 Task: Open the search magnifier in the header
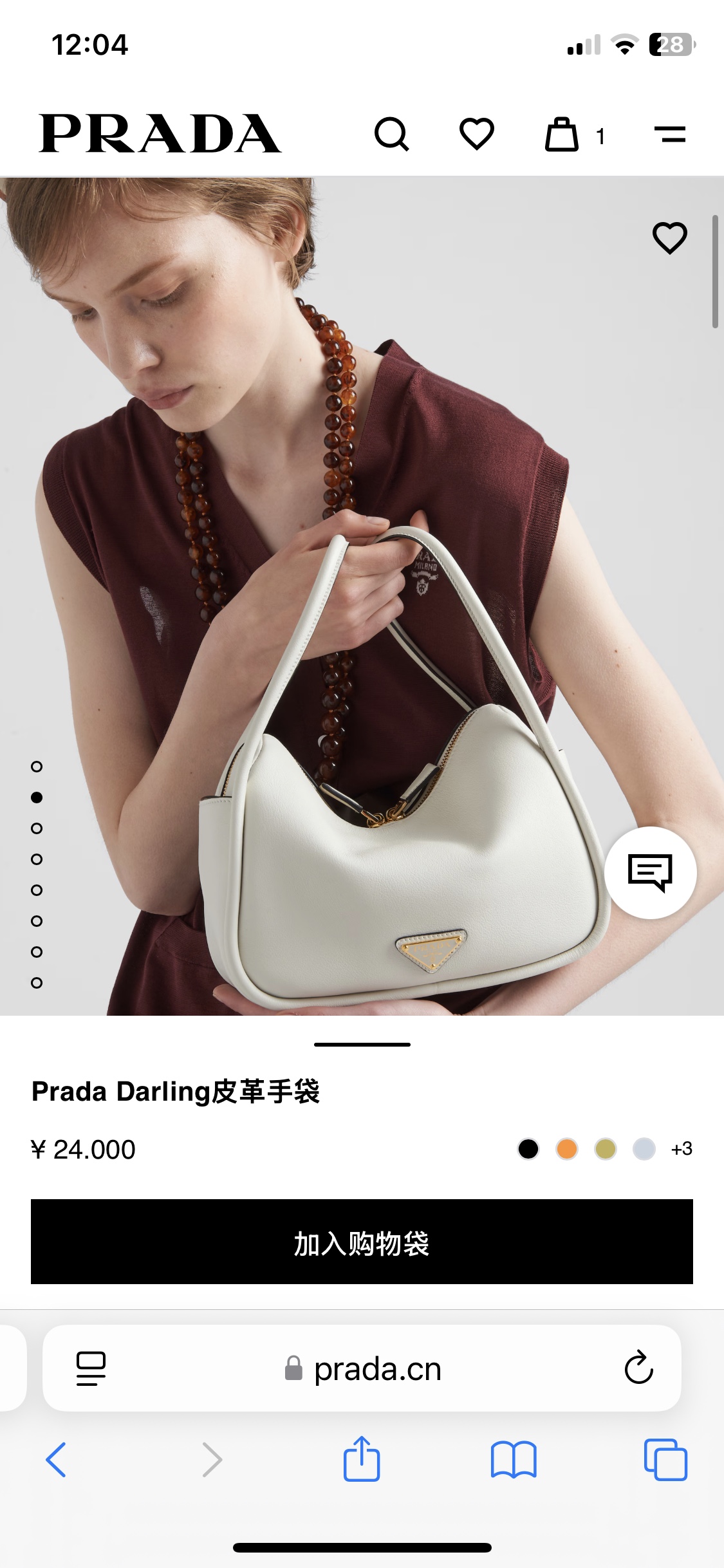pyautogui.click(x=391, y=134)
